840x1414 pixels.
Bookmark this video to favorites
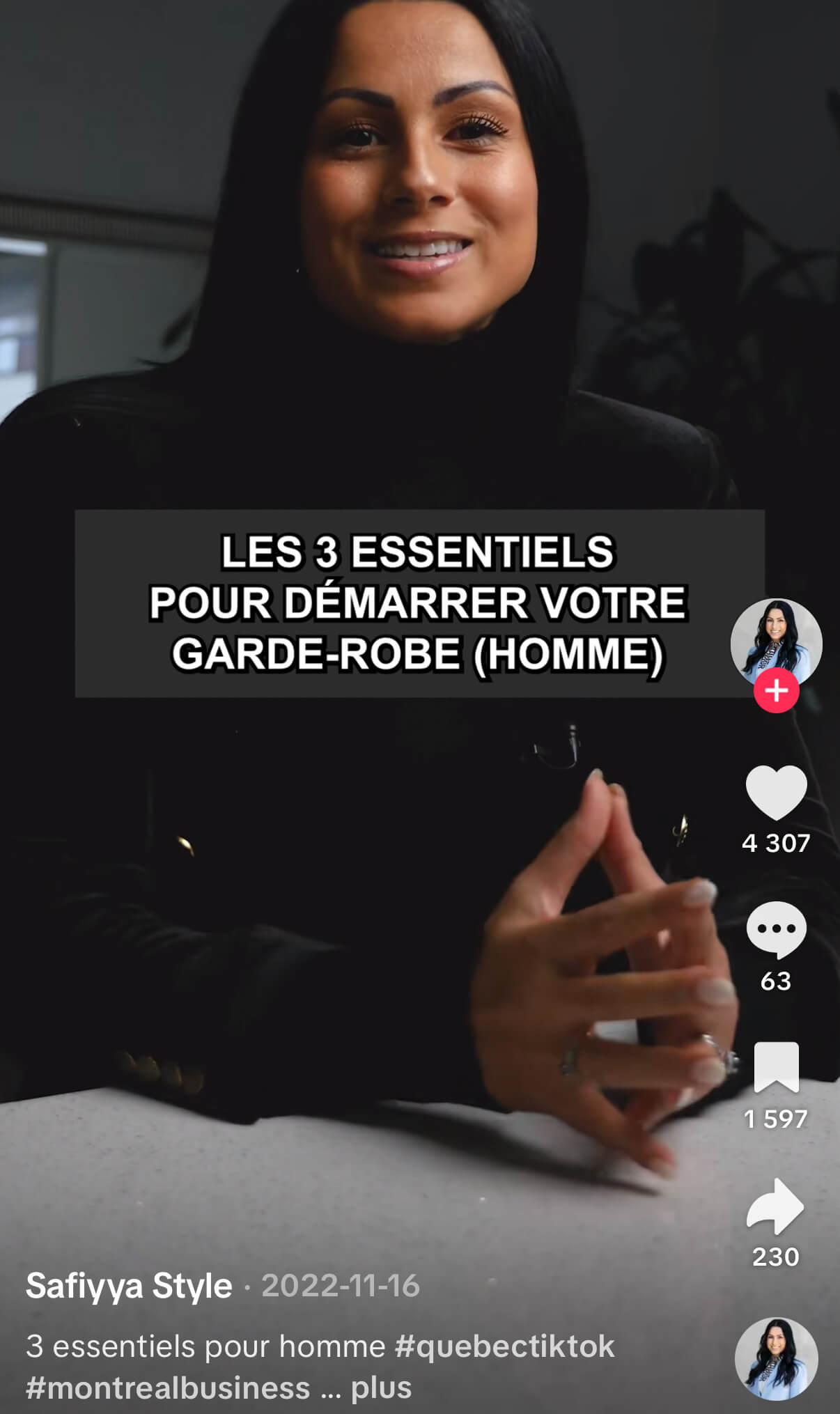coord(776,1067)
